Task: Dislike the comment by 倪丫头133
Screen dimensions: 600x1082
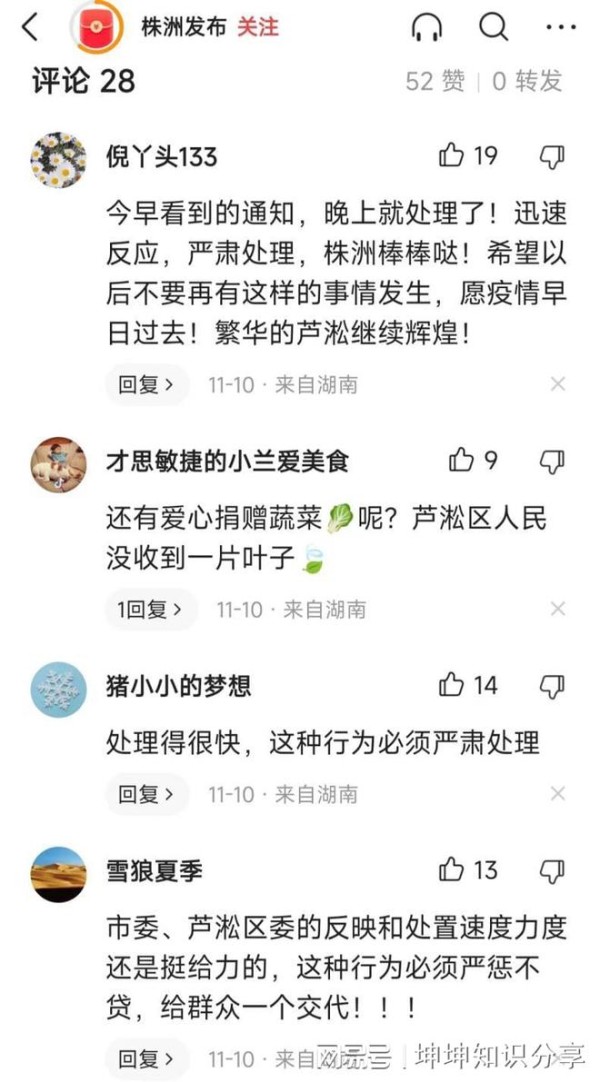Action: (x=552, y=156)
